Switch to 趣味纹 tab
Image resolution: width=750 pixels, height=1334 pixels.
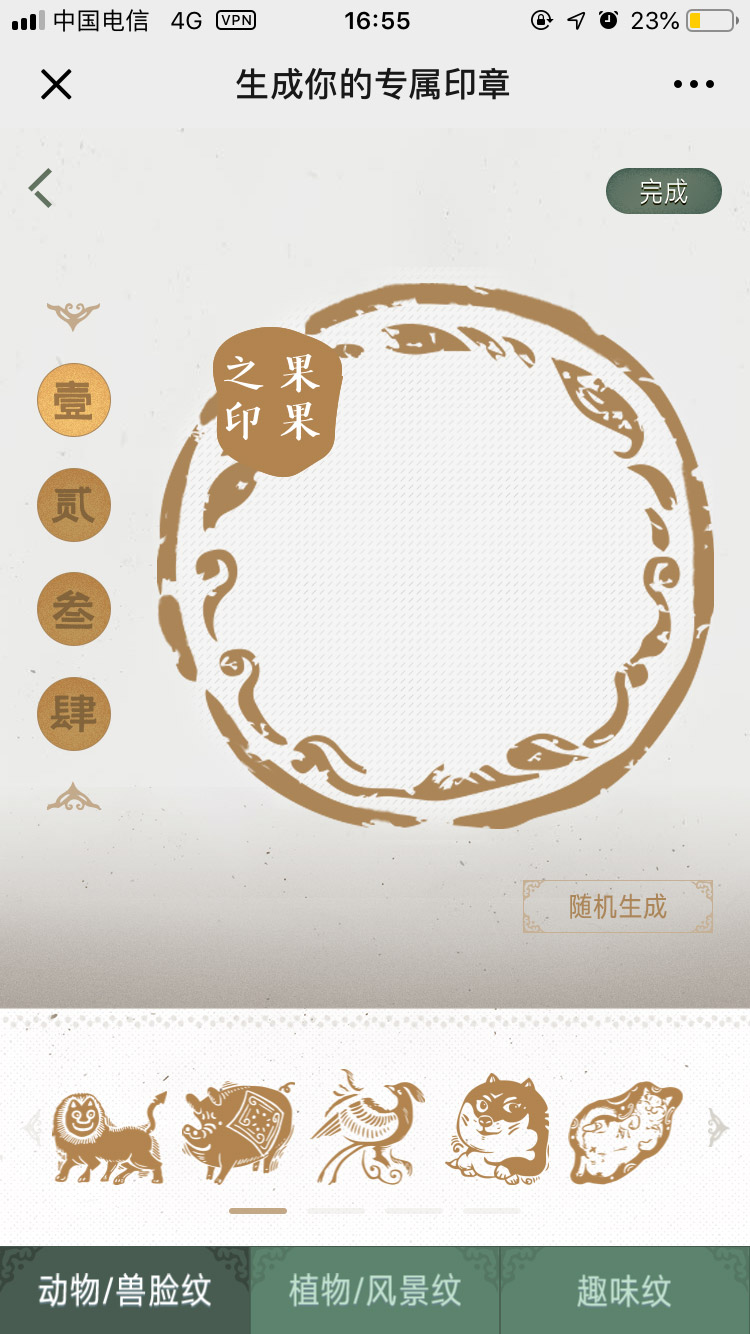point(624,1290)
